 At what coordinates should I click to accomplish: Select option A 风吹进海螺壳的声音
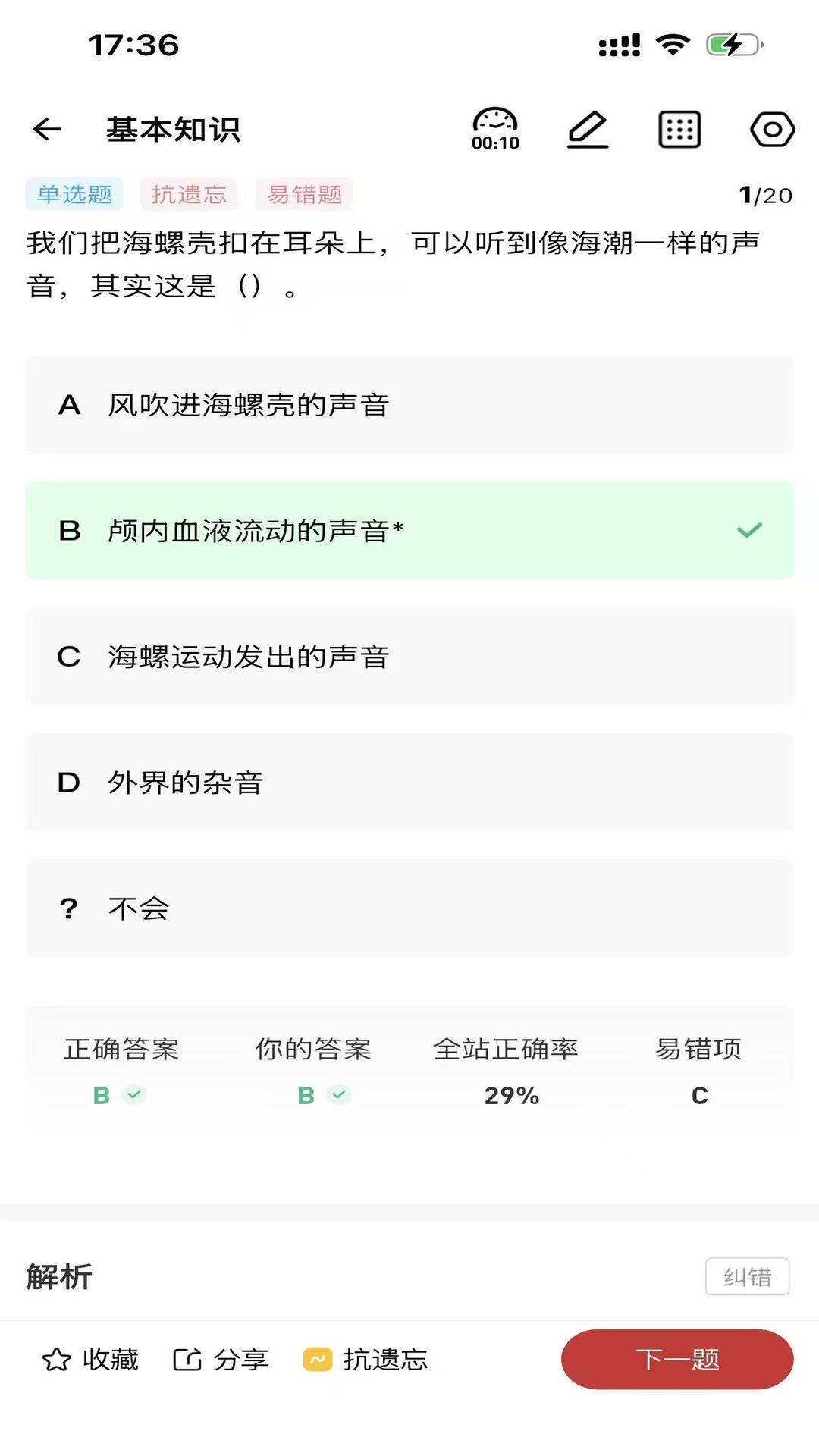click(x=409, y=405)
